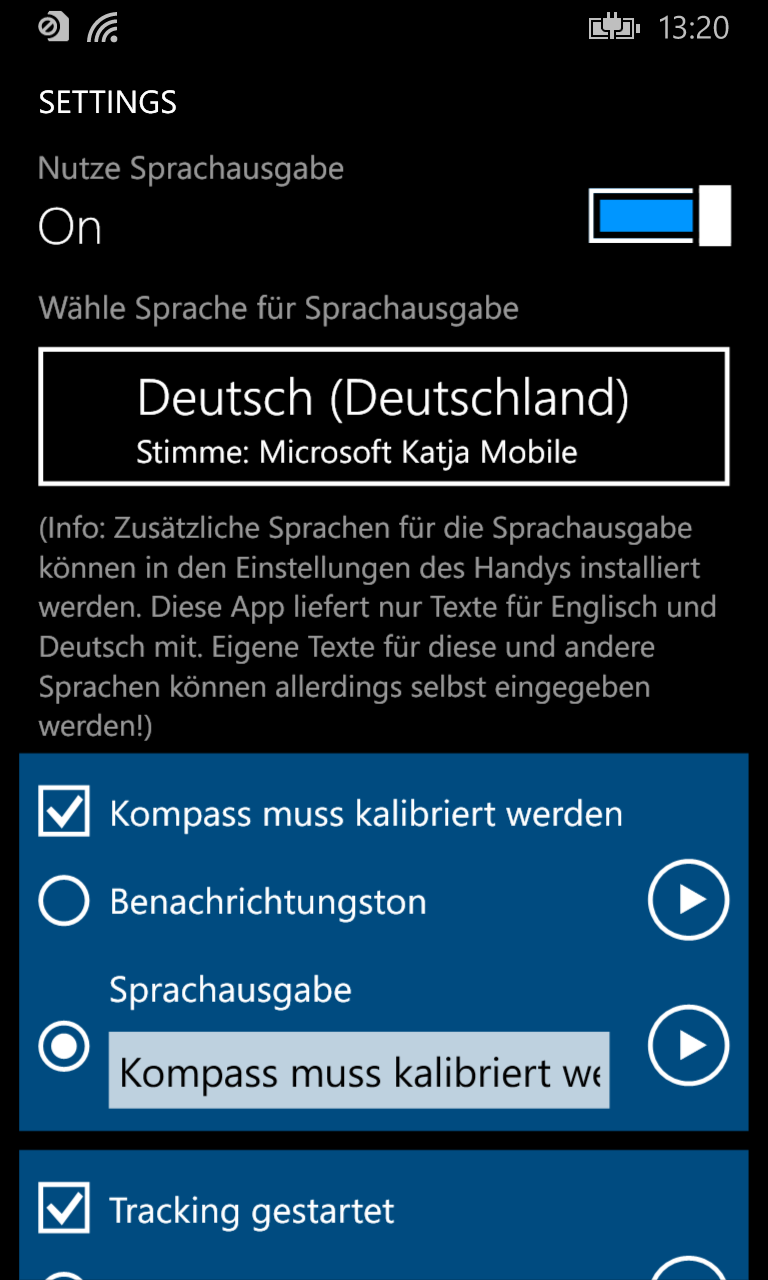
Task: Play the Benachrichtungston preview
Action: click(x=688, y=900)
